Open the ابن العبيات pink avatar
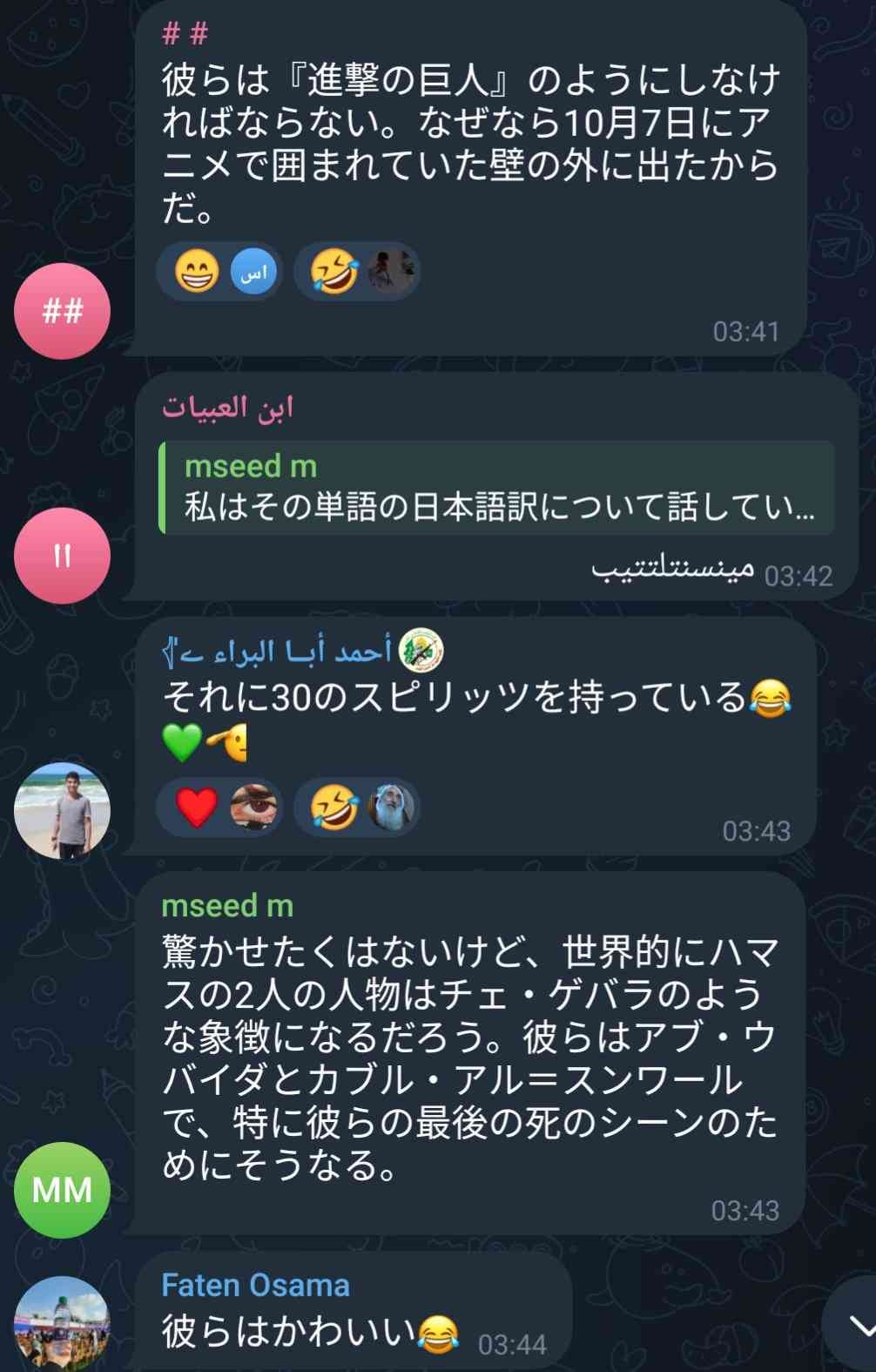The image size is (876, 1372). [x=62, y=556]
